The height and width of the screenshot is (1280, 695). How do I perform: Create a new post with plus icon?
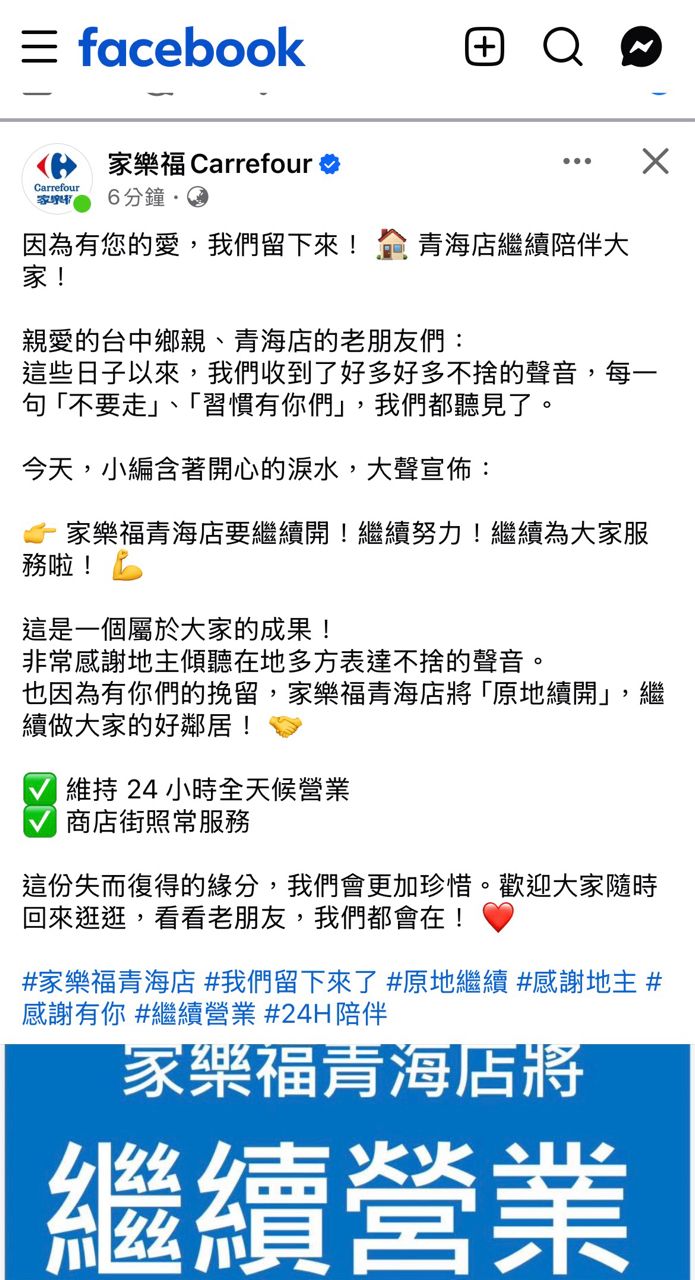coord(484,47)
